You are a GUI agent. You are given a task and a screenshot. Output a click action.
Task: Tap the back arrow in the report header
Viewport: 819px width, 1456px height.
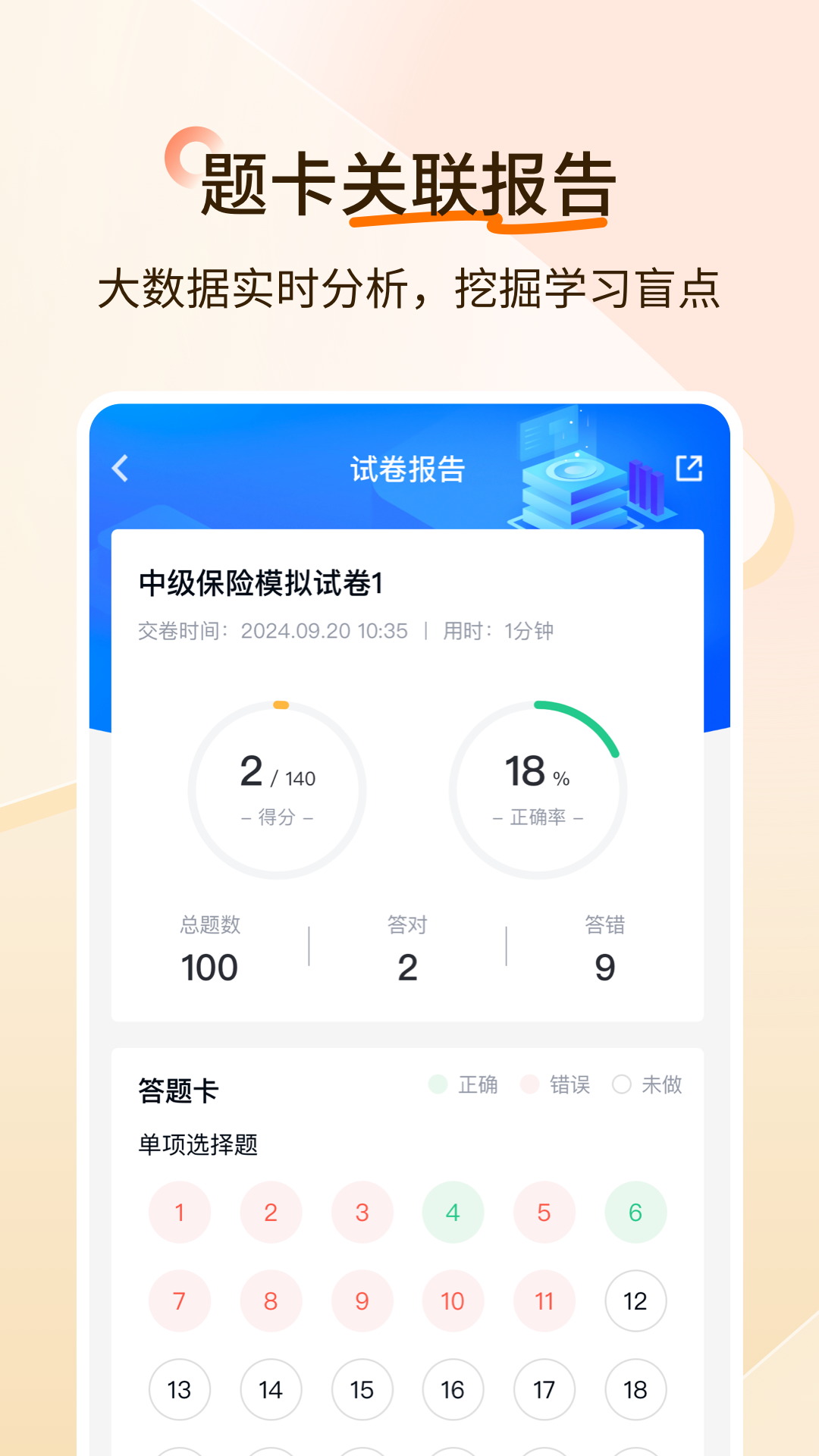point(120,469)
